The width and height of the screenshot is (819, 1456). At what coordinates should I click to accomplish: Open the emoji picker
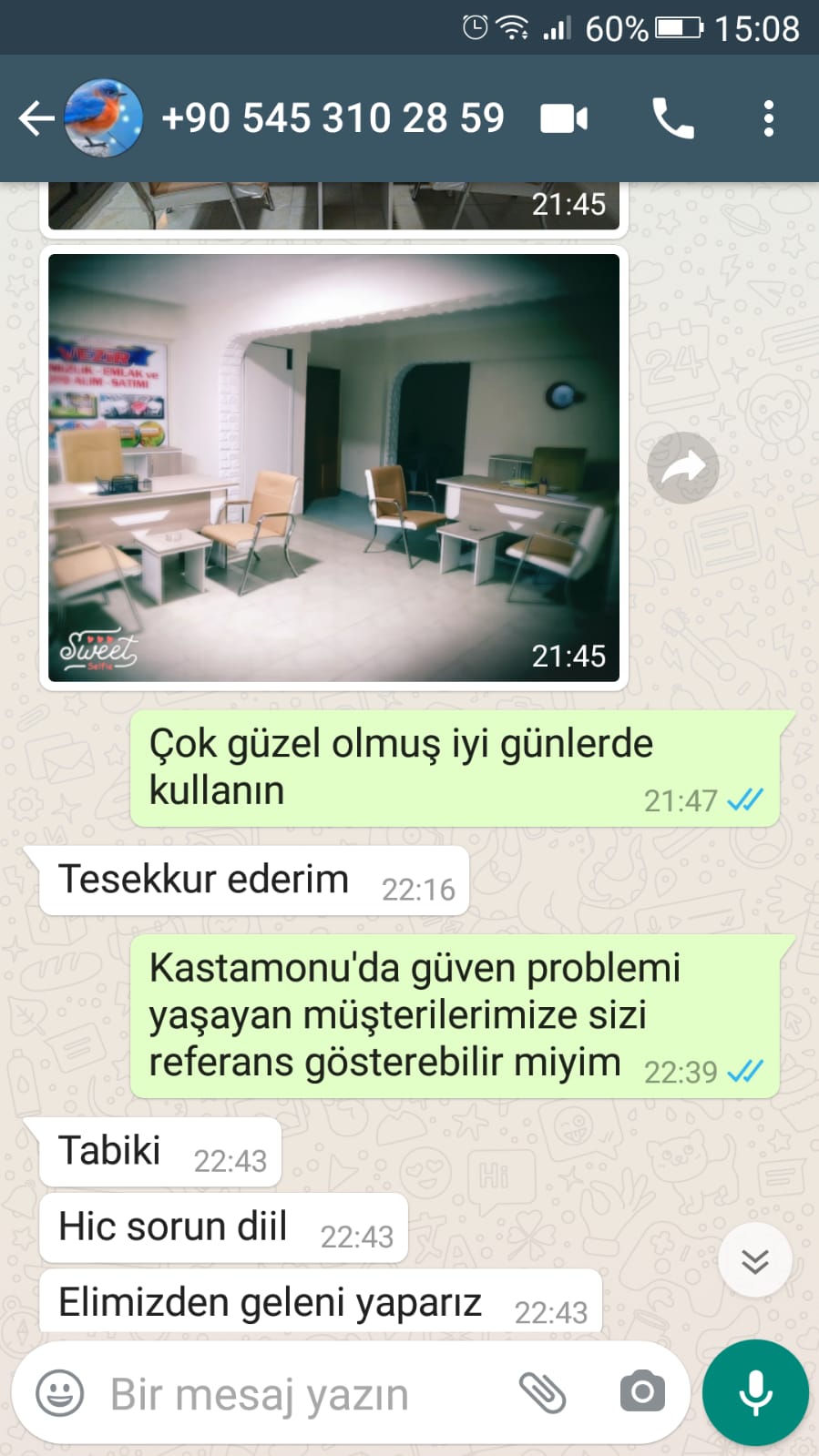point(60,1393)
